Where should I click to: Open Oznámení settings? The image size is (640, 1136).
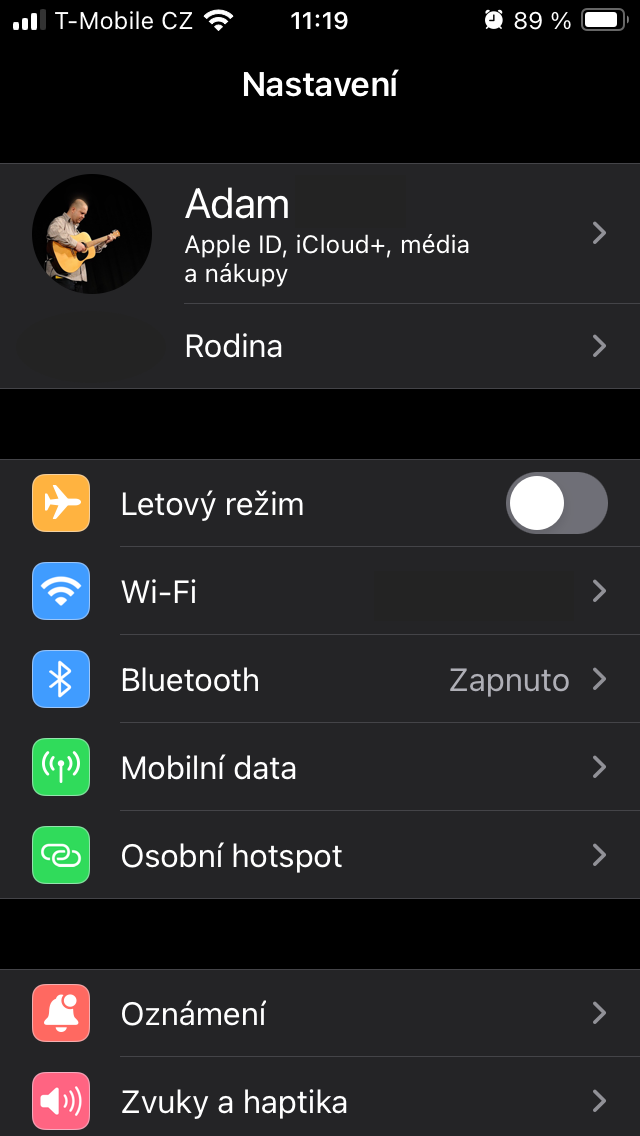pos(320,1014)
